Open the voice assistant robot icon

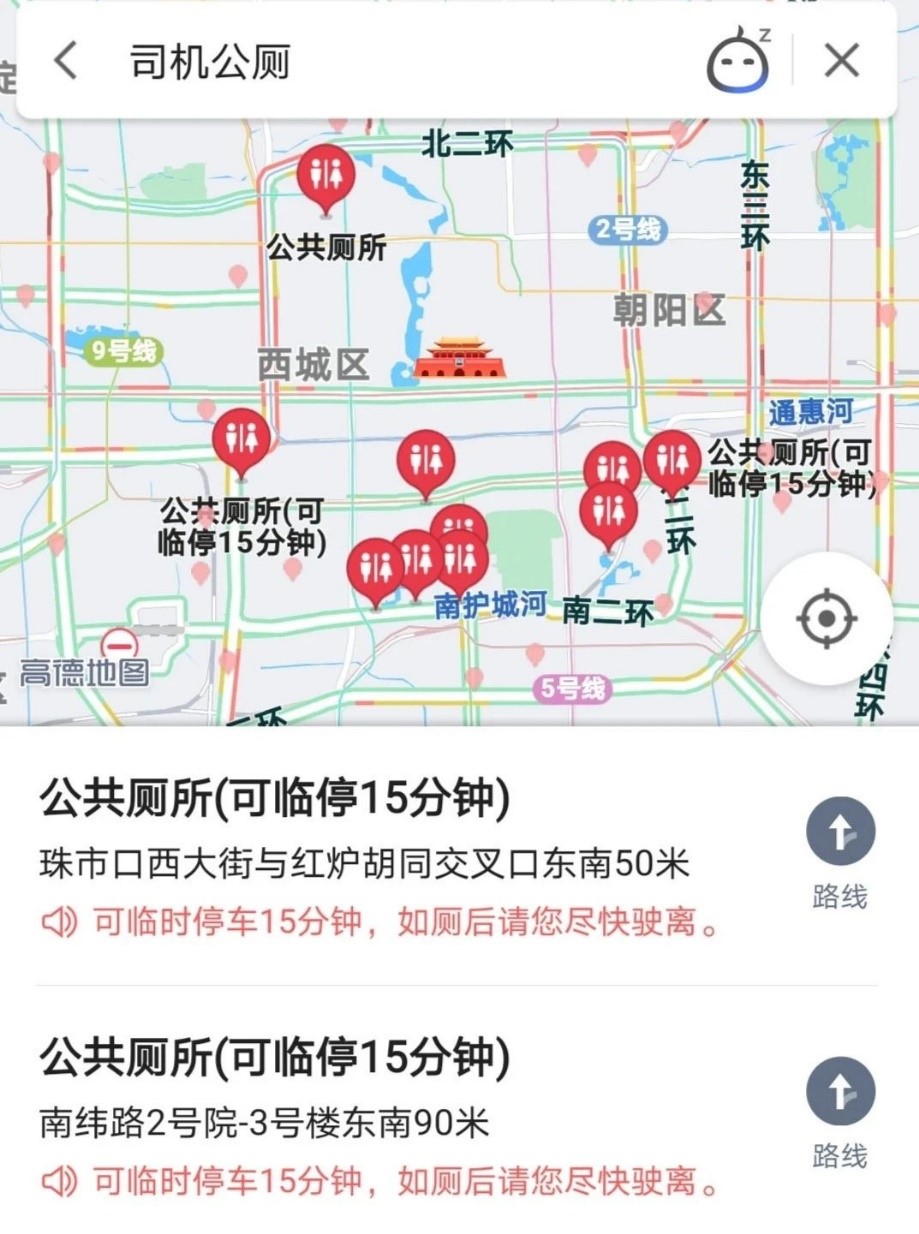[x=739, y=61]
